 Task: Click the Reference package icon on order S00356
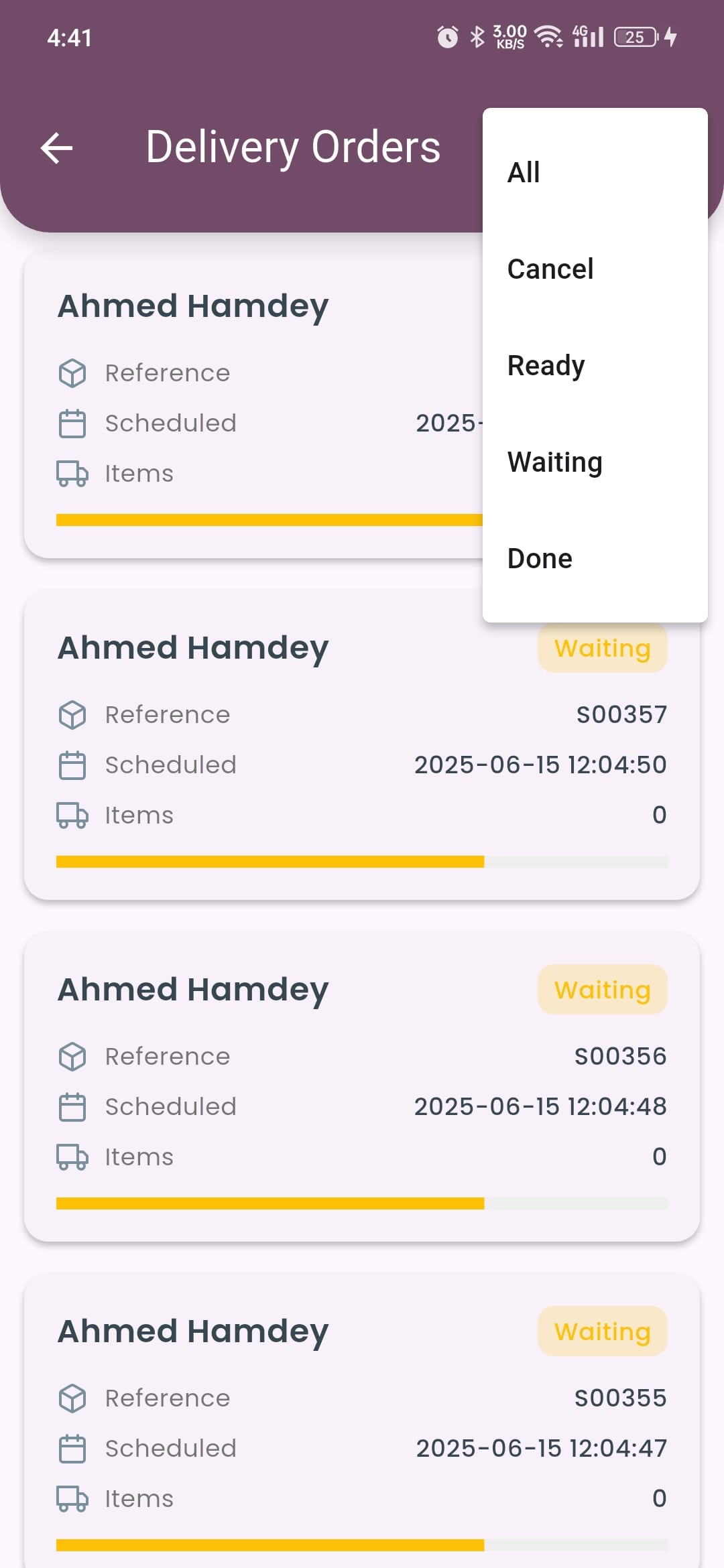click(72, 1056)
